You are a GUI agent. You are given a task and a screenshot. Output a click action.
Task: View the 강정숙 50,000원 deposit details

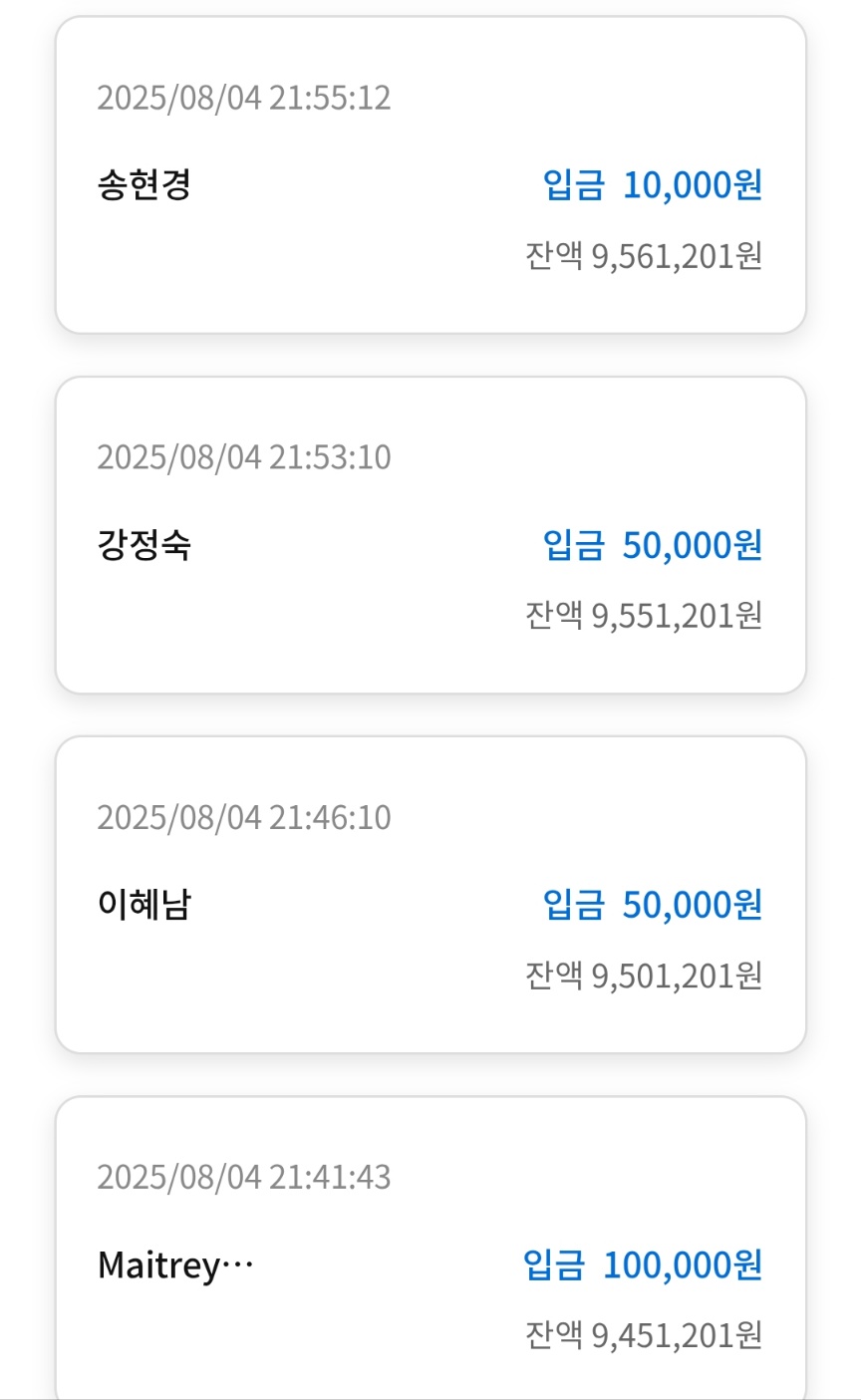click(430, 535)
